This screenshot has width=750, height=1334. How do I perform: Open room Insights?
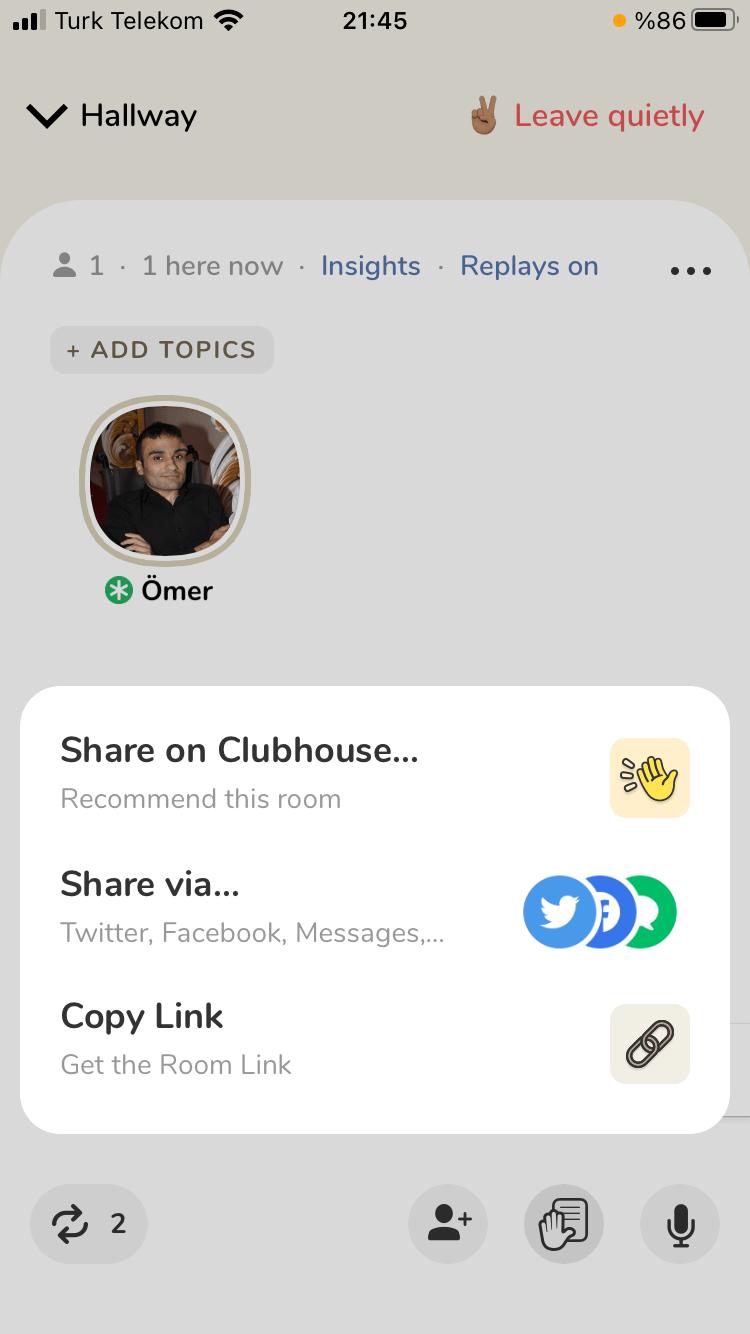click(370, 266)
